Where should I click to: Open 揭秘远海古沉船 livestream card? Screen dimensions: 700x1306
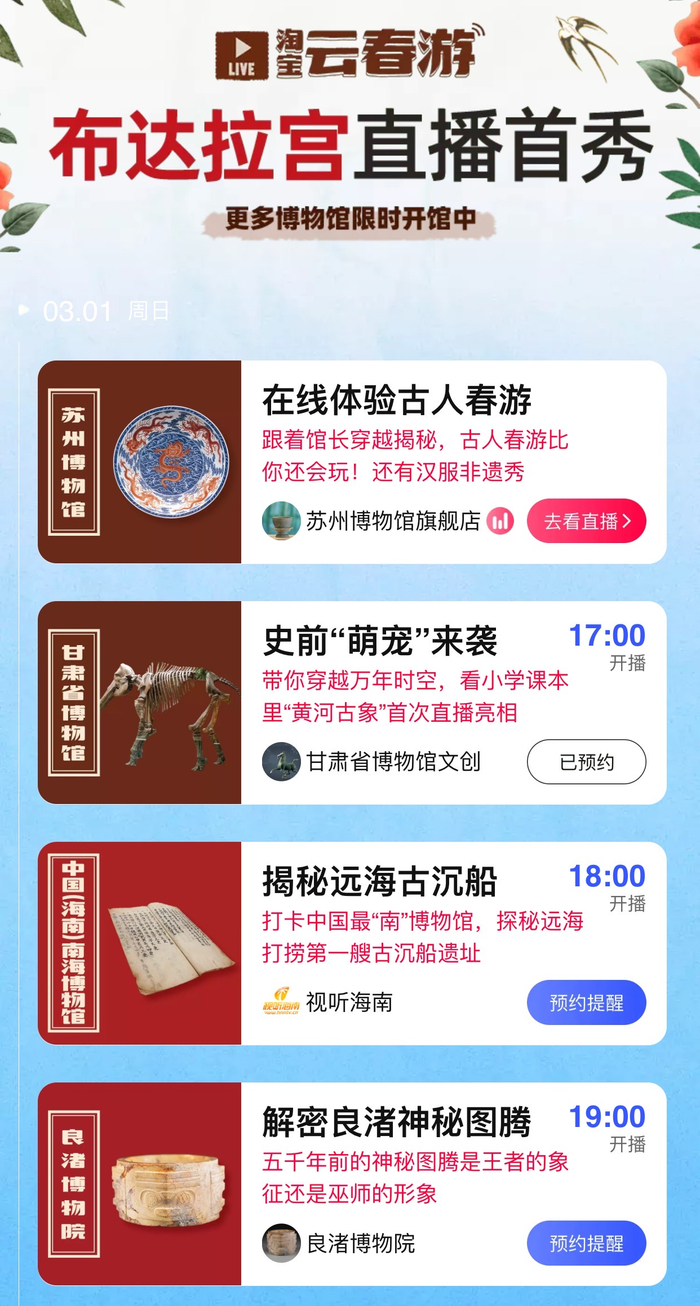352,944
